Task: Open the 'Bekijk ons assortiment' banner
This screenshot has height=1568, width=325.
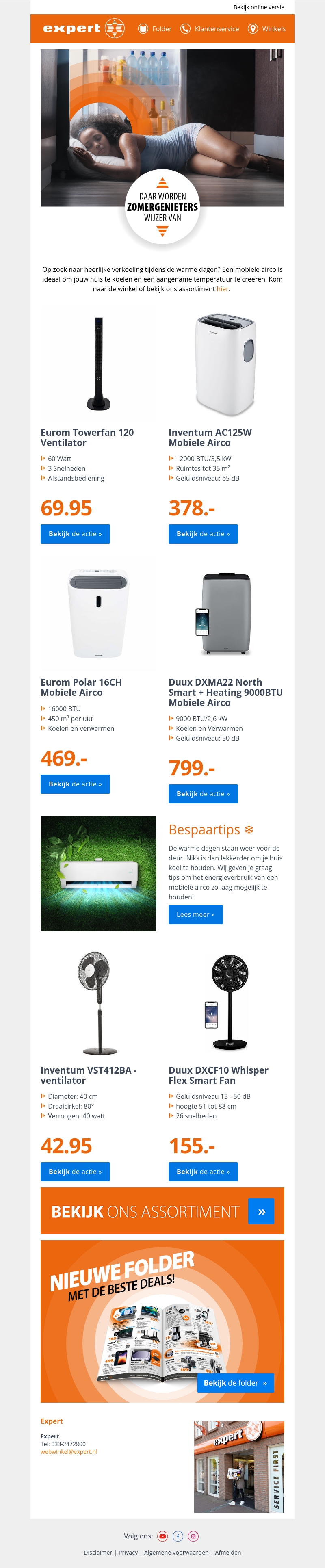Action: coord(162,1211)
